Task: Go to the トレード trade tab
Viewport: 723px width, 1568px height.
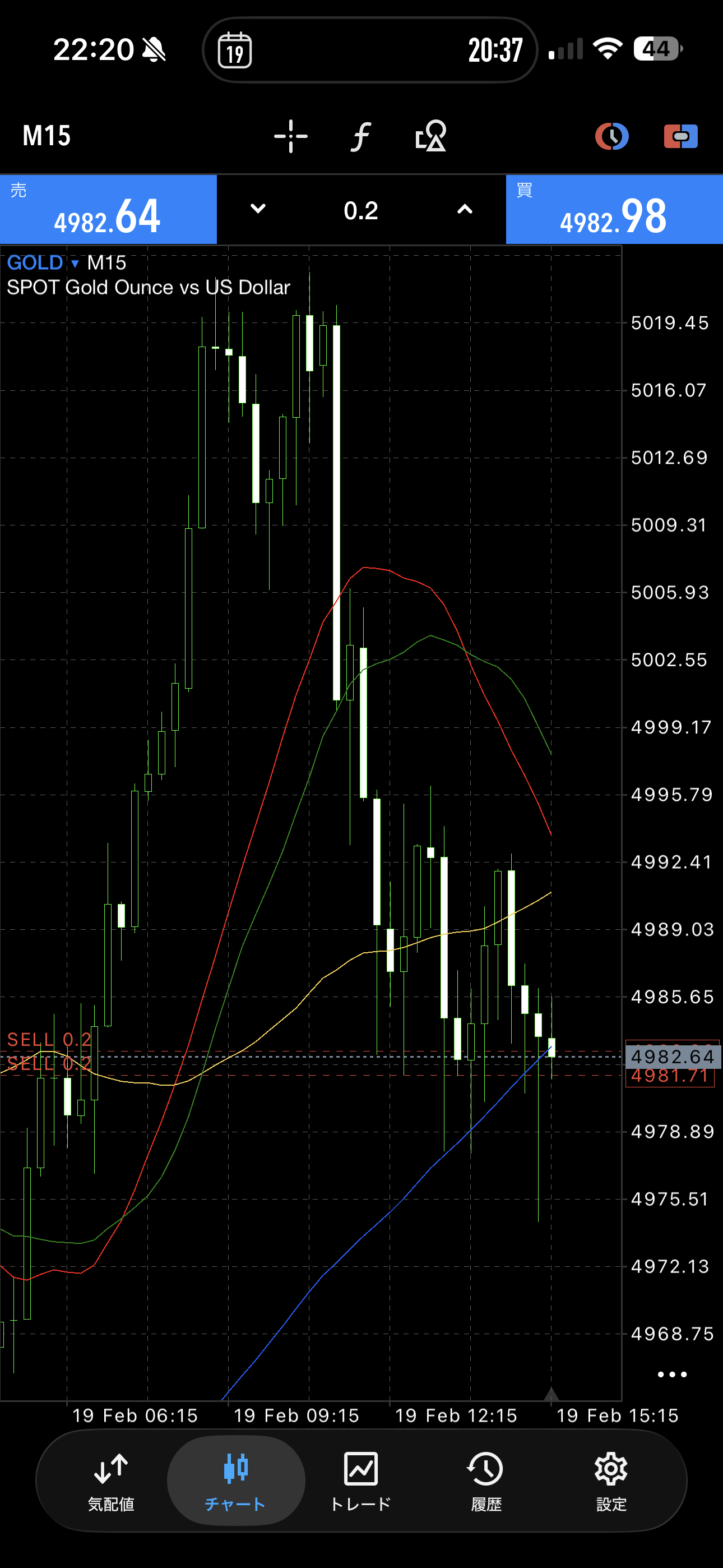Action: (x=361, y=1481)
